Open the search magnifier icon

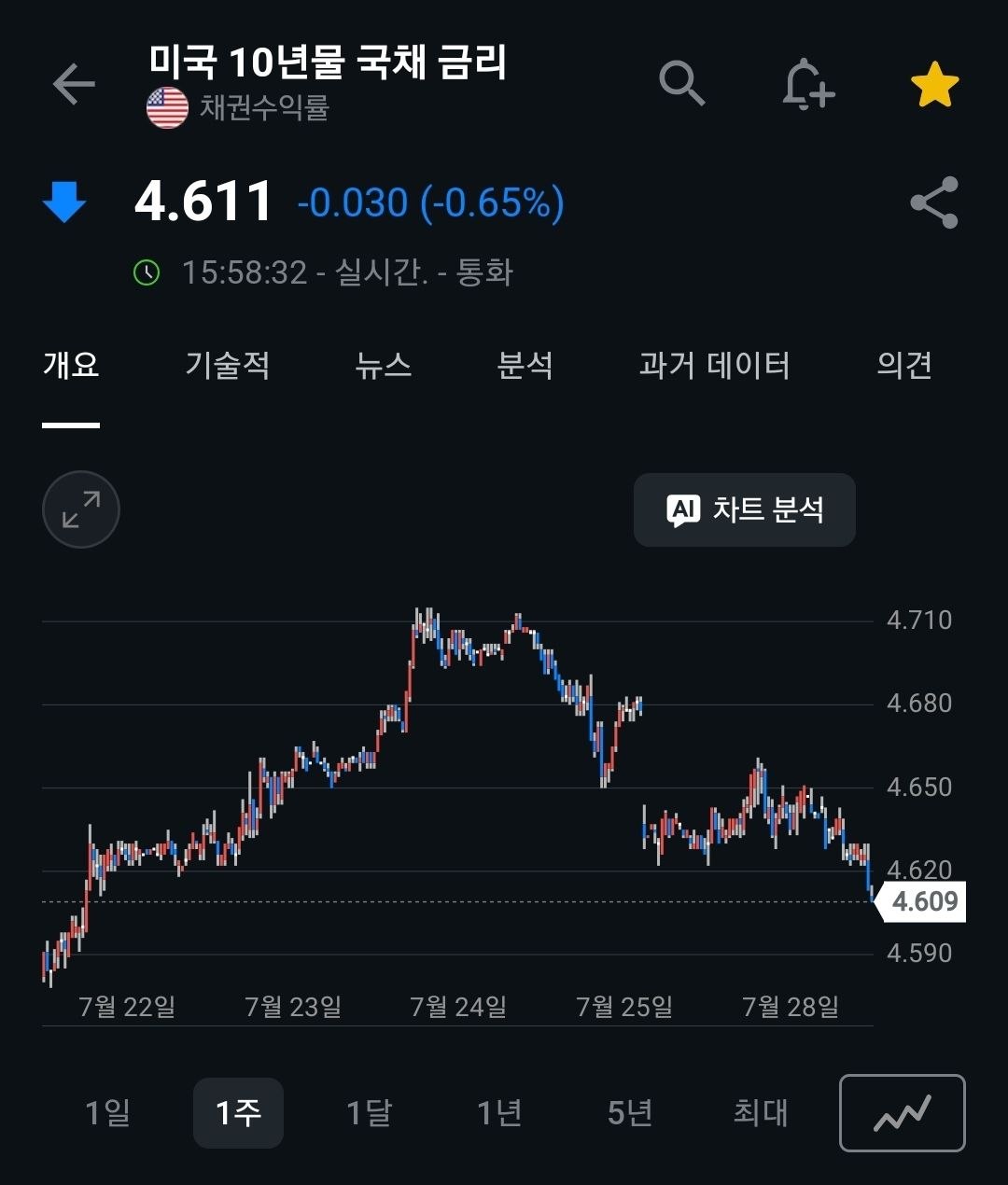pos(681,84)
